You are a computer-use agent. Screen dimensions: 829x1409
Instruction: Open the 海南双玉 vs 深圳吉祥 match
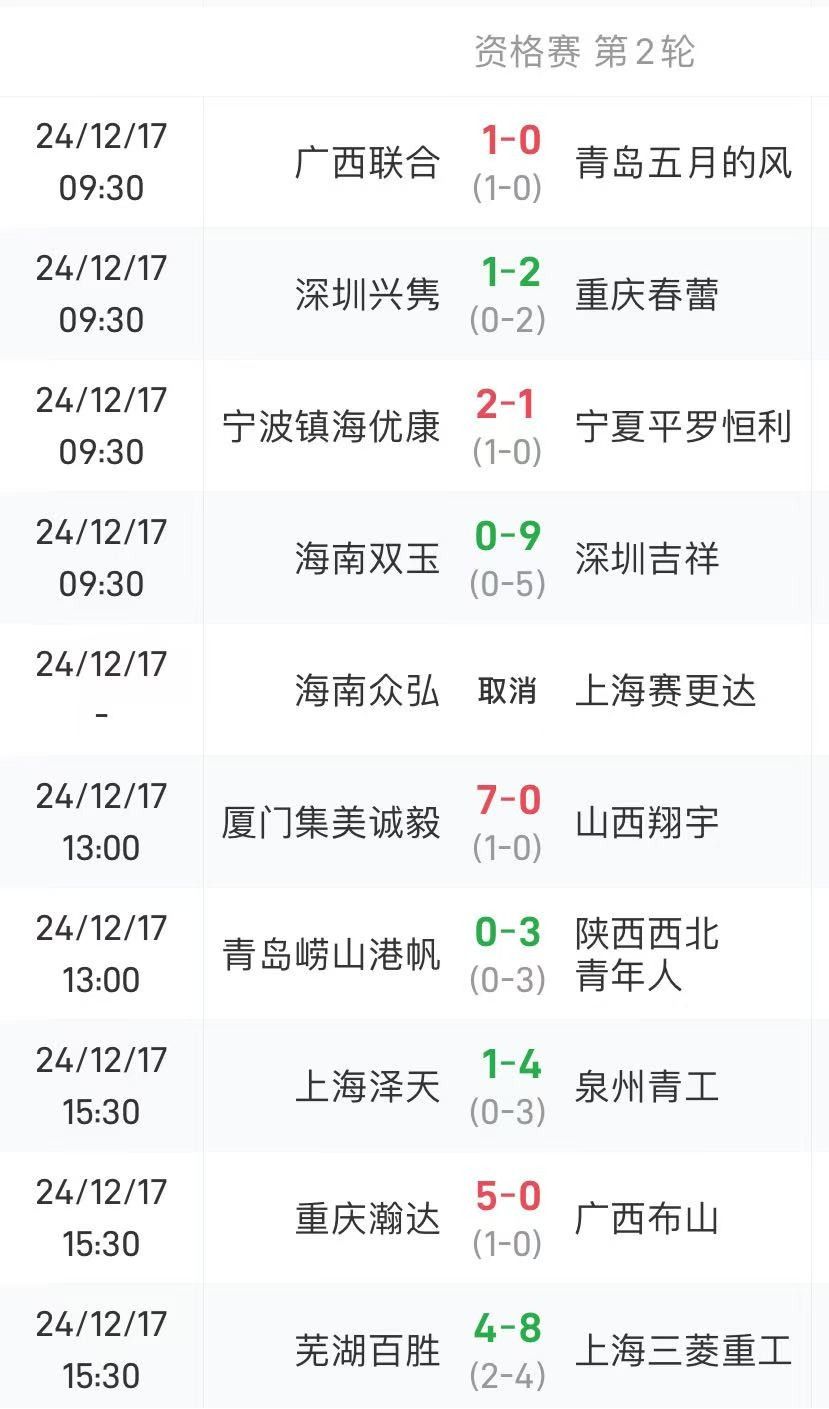[414, 558]
